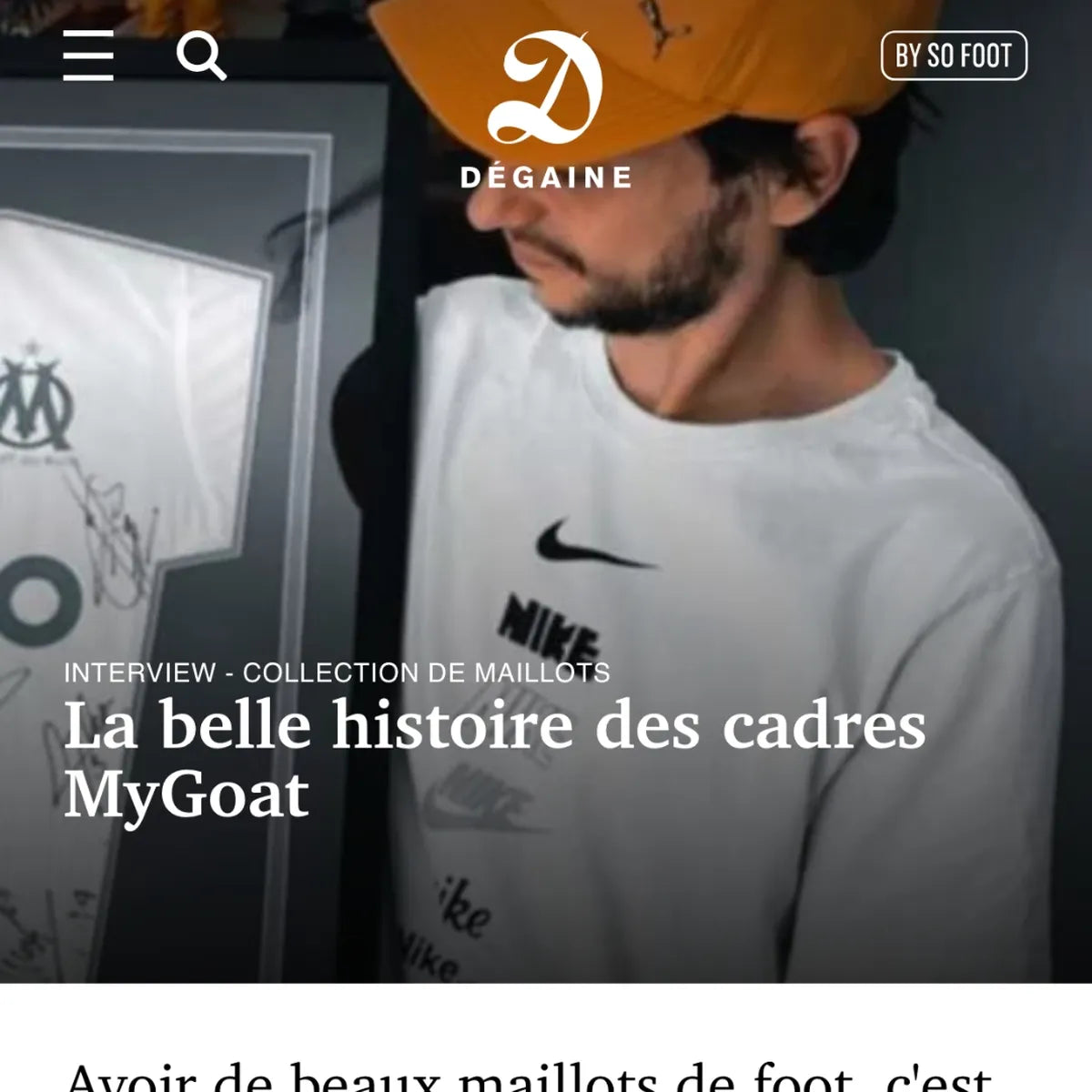Go to the Dégaine home logo
The width and height of the screenshot is (1092, 1092).
545,111
